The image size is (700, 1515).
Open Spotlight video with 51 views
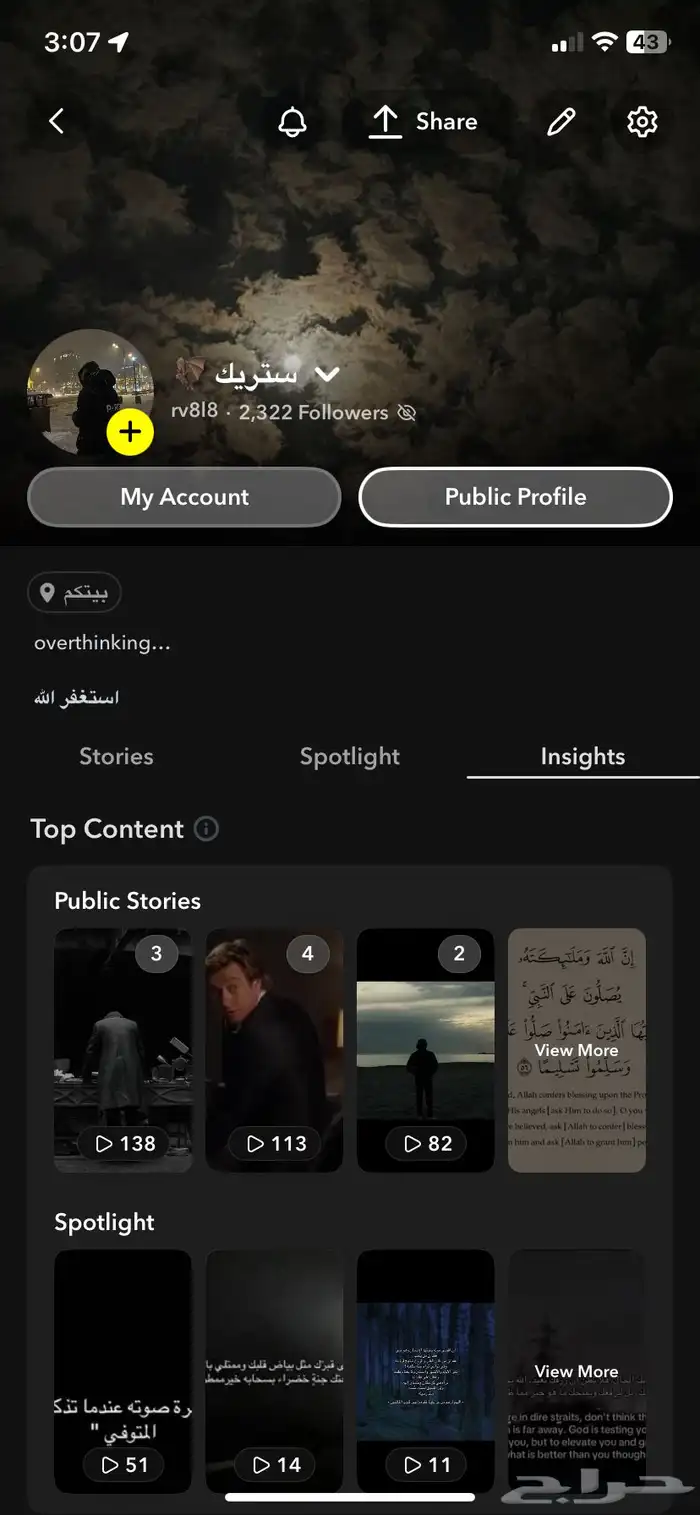[123, 1371]
